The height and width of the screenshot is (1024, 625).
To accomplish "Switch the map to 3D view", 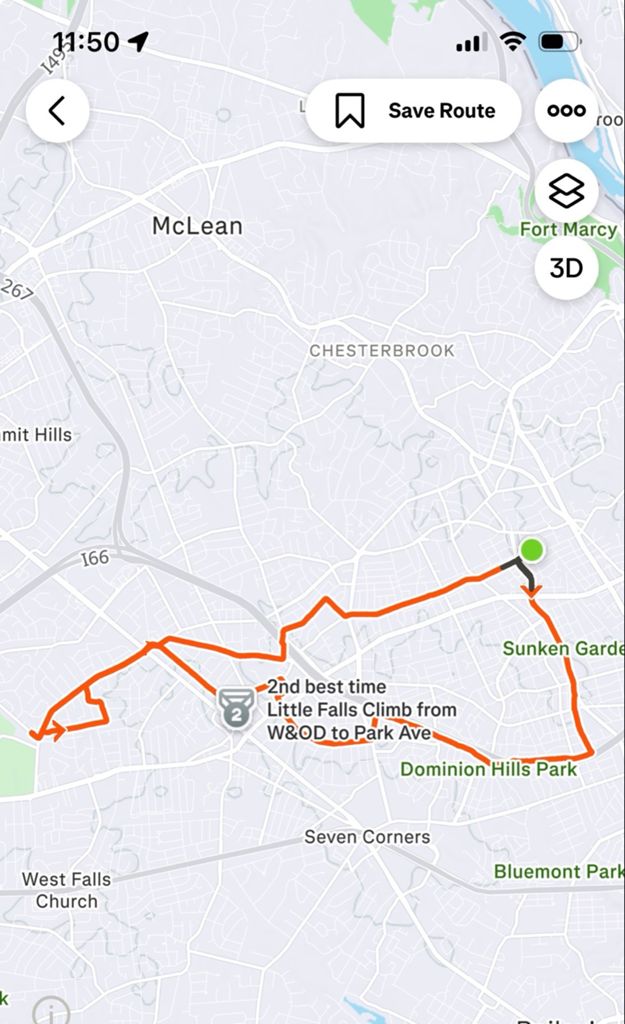I will coord(566,268).
